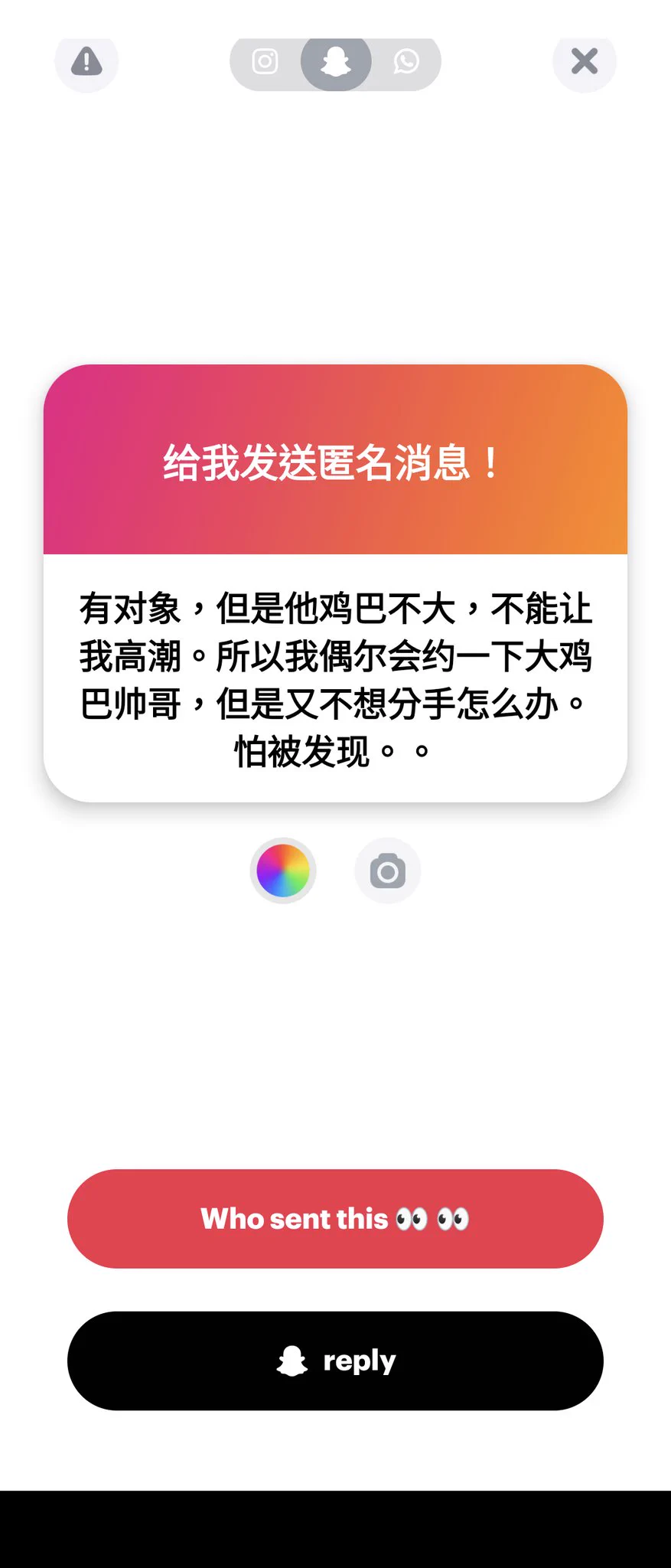The height and width of the screenshot is (1568, 671).
Task: Switch to the WhatsApp share option
Action: [x=406, y=61]
